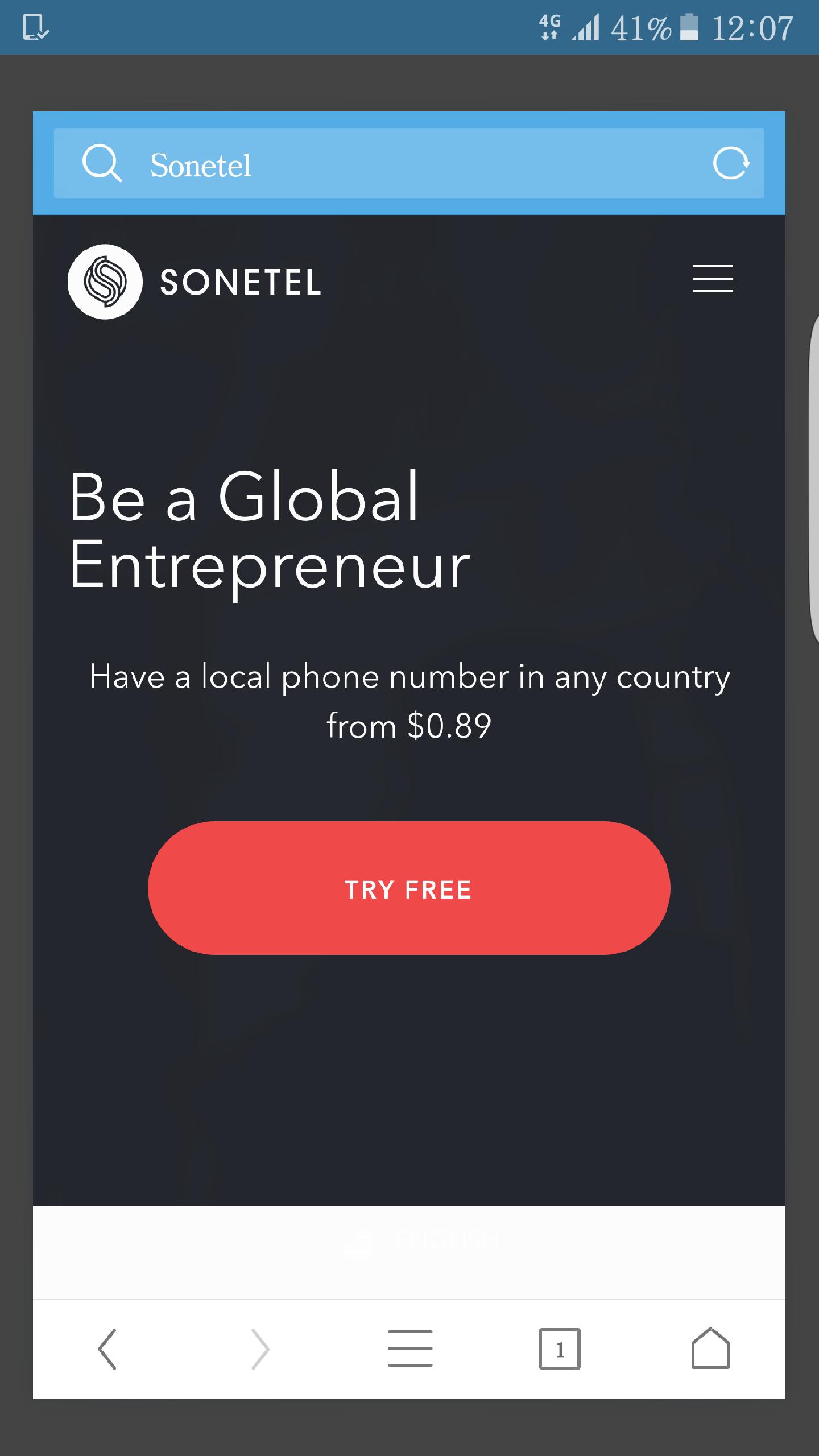
Task: Go back to the previous page
Action: 107,1349
